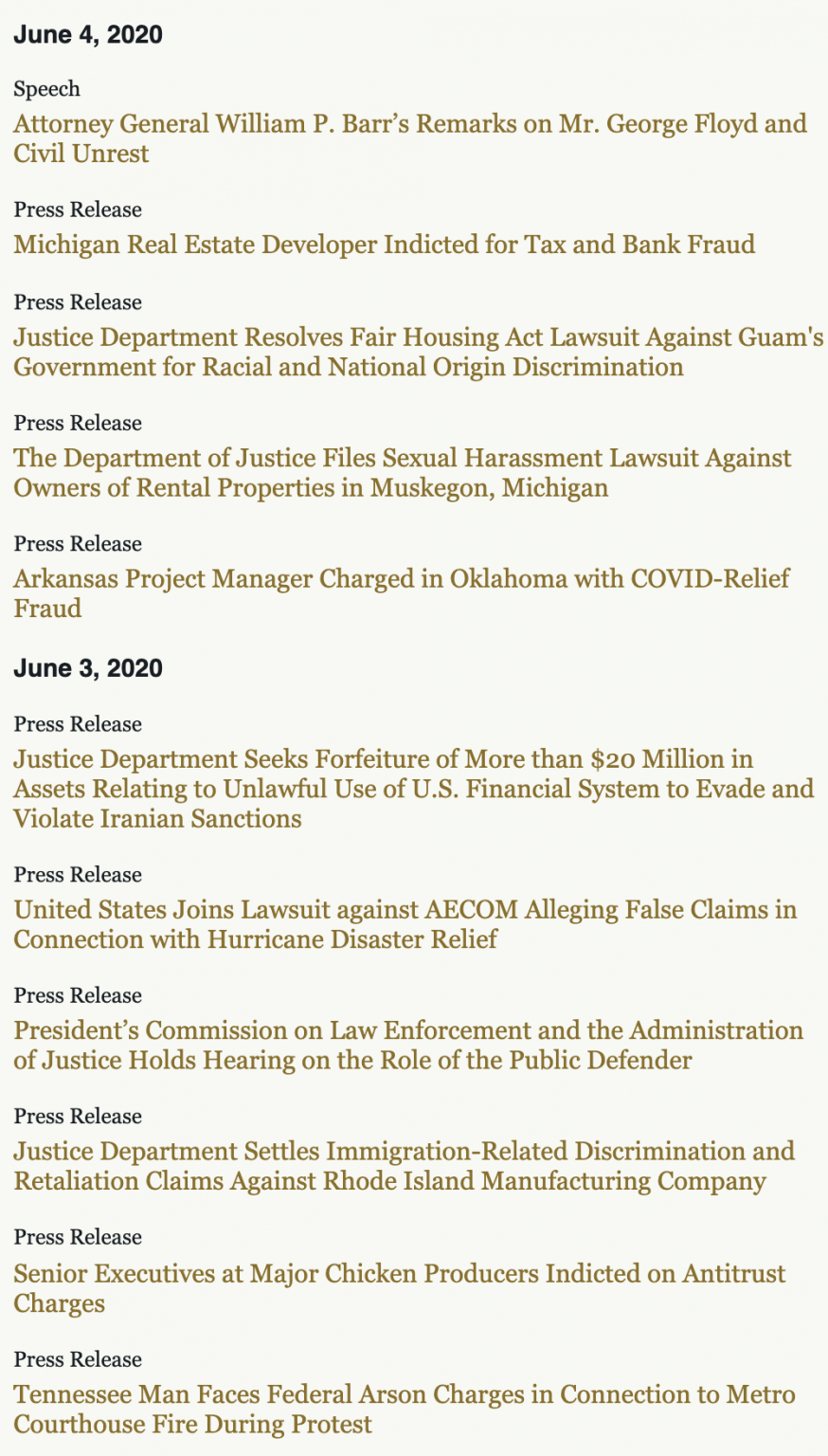
Task: Open President's Commission Public Defender hearing release
Action: (x=407, y=1030)
